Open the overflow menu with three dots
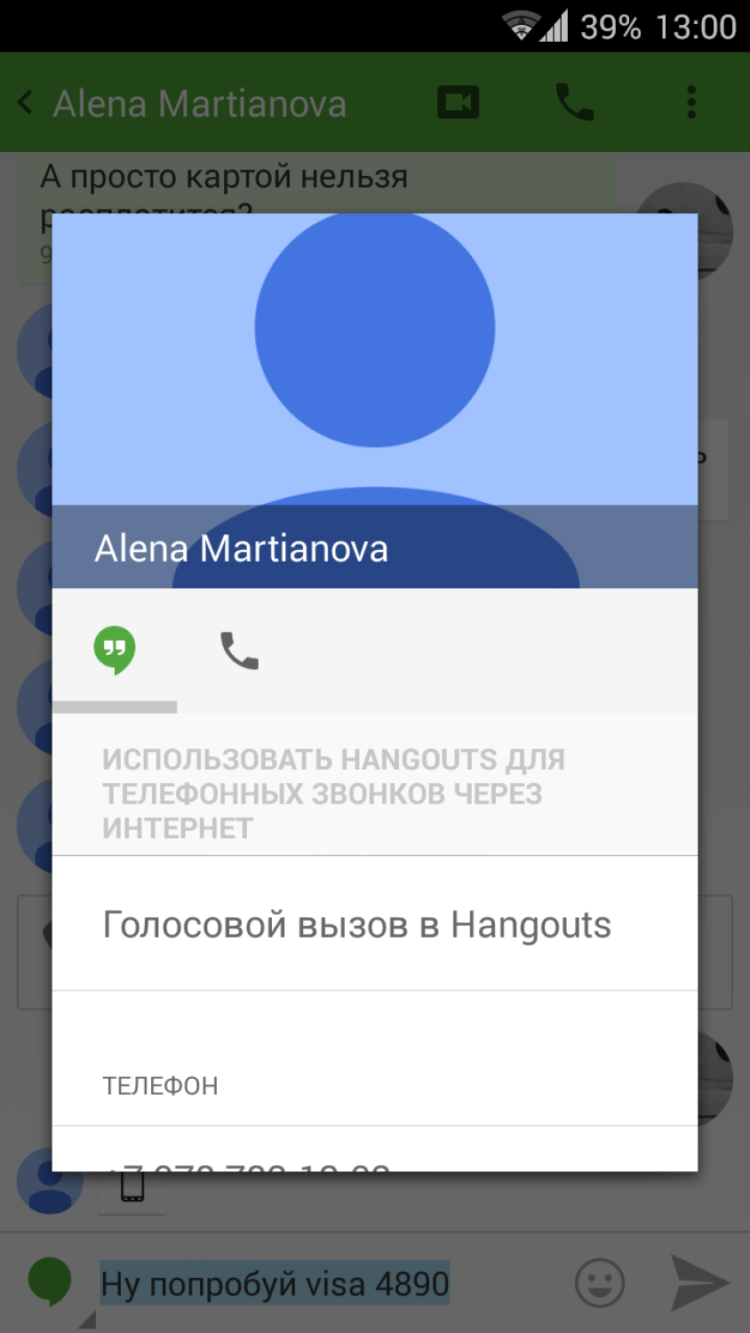Viewport: 750px width, 1333px height. (x=690, y=101)
